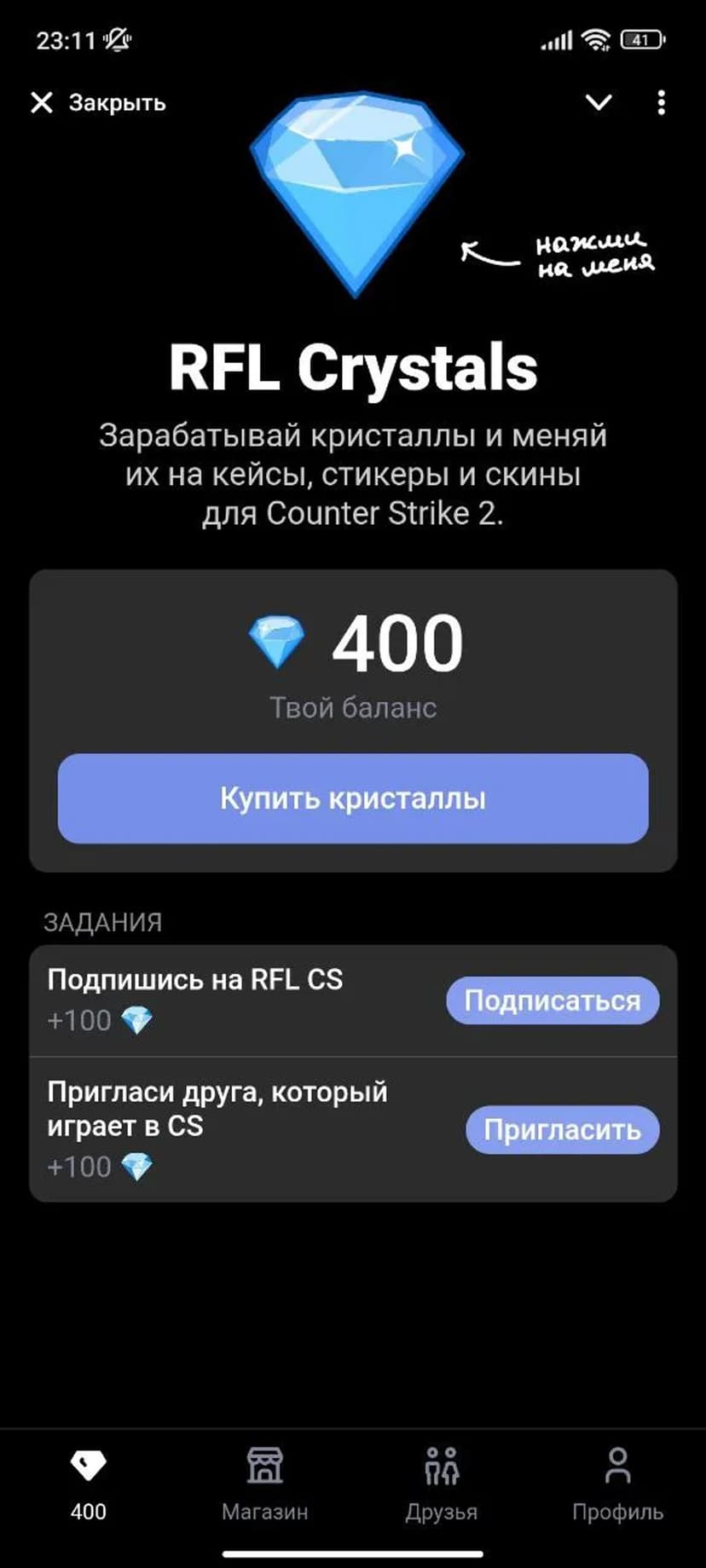Invite a friend with Пригласить

point(562,1130)
